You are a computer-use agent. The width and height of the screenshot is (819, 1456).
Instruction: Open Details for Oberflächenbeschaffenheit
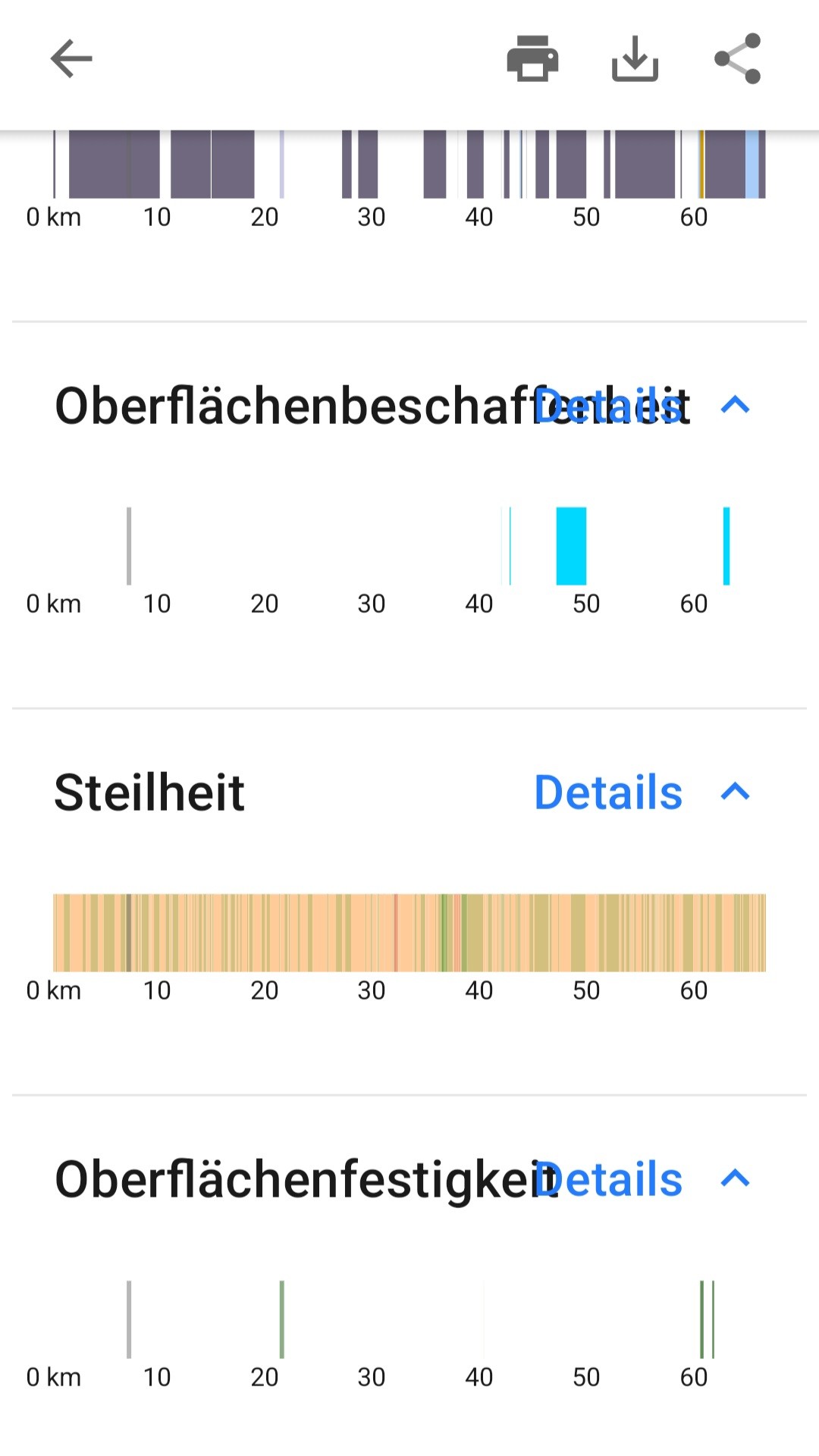pos(608,406)
